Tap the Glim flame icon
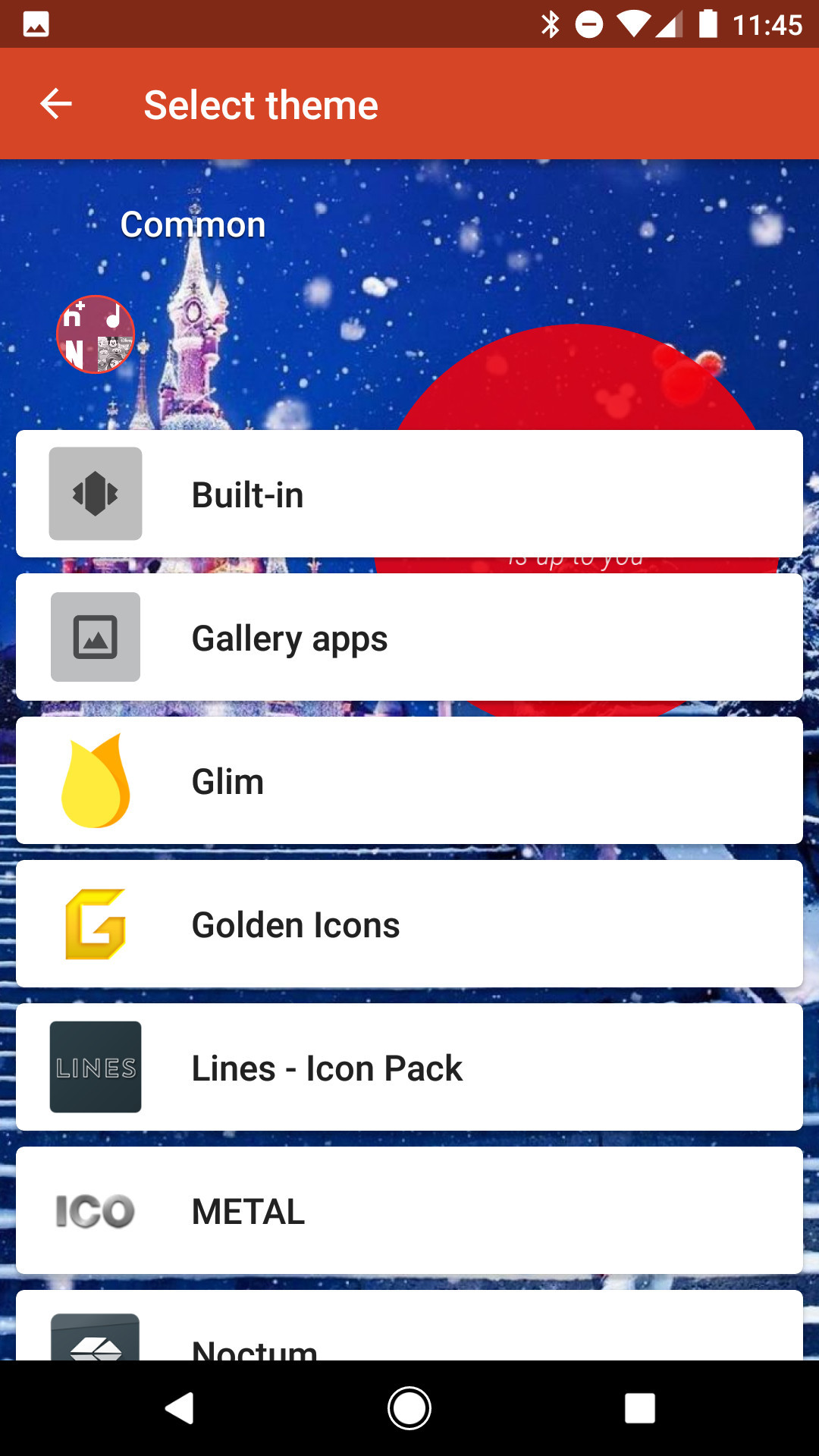Image resolution: width=819 pixels, height=1456 pixels. pos(95,780)
